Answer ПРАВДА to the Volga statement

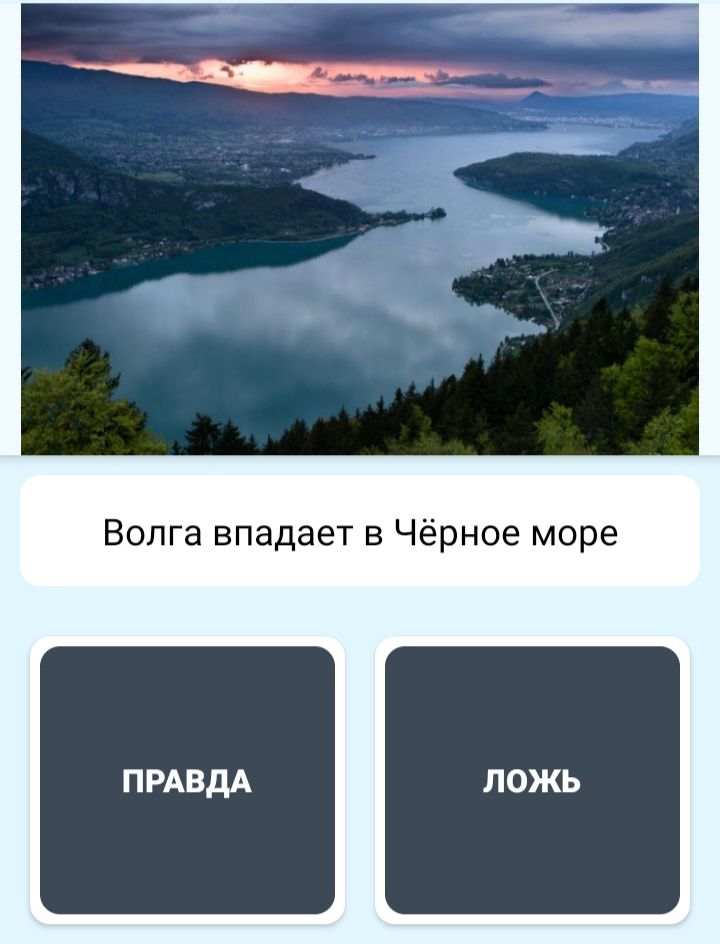click(x=187, y=780)
